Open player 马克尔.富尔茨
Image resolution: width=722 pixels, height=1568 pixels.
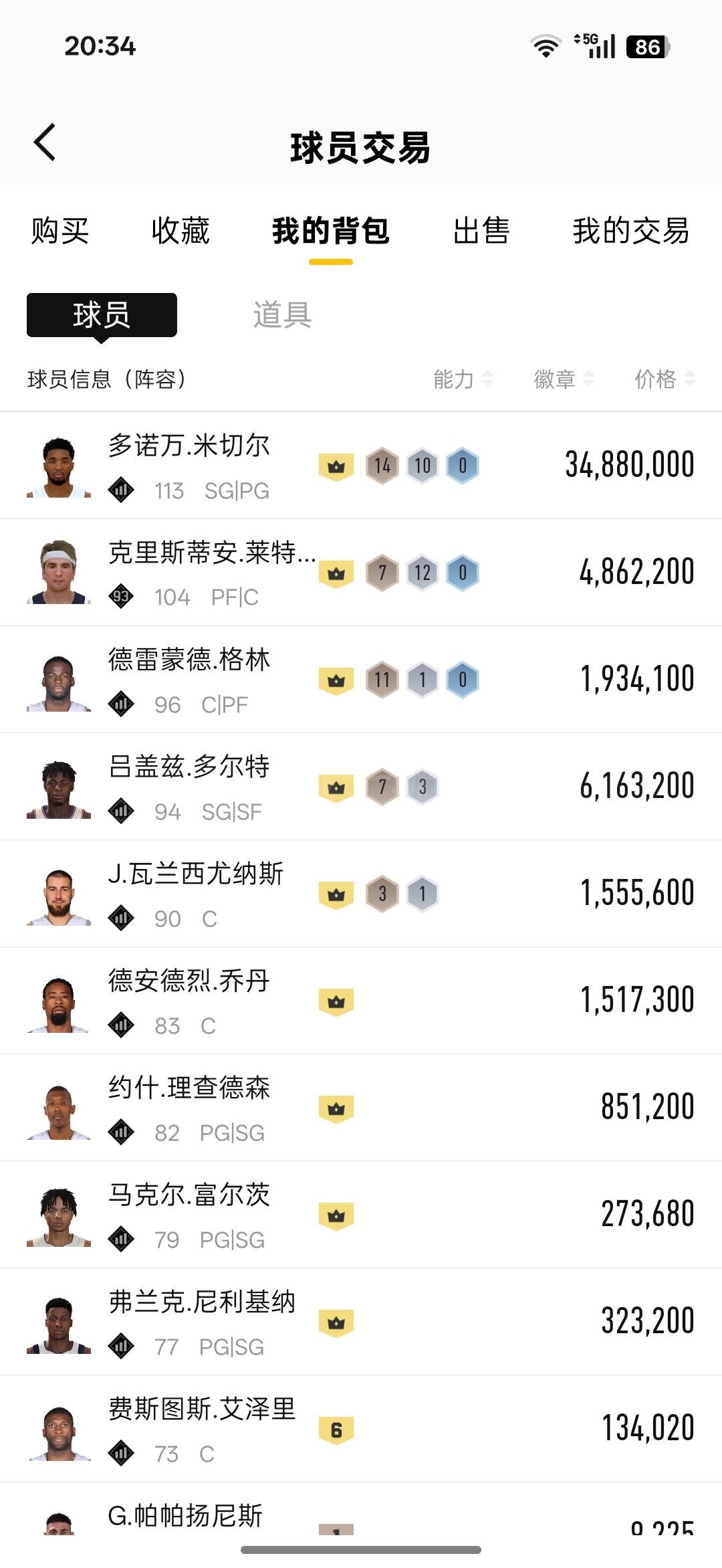click(x=361, y=1215)
